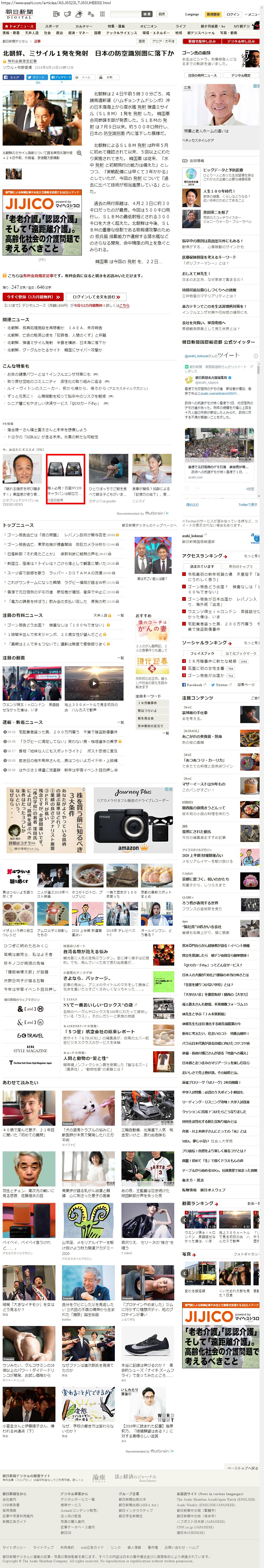Open the Language option

pos(192,13)
